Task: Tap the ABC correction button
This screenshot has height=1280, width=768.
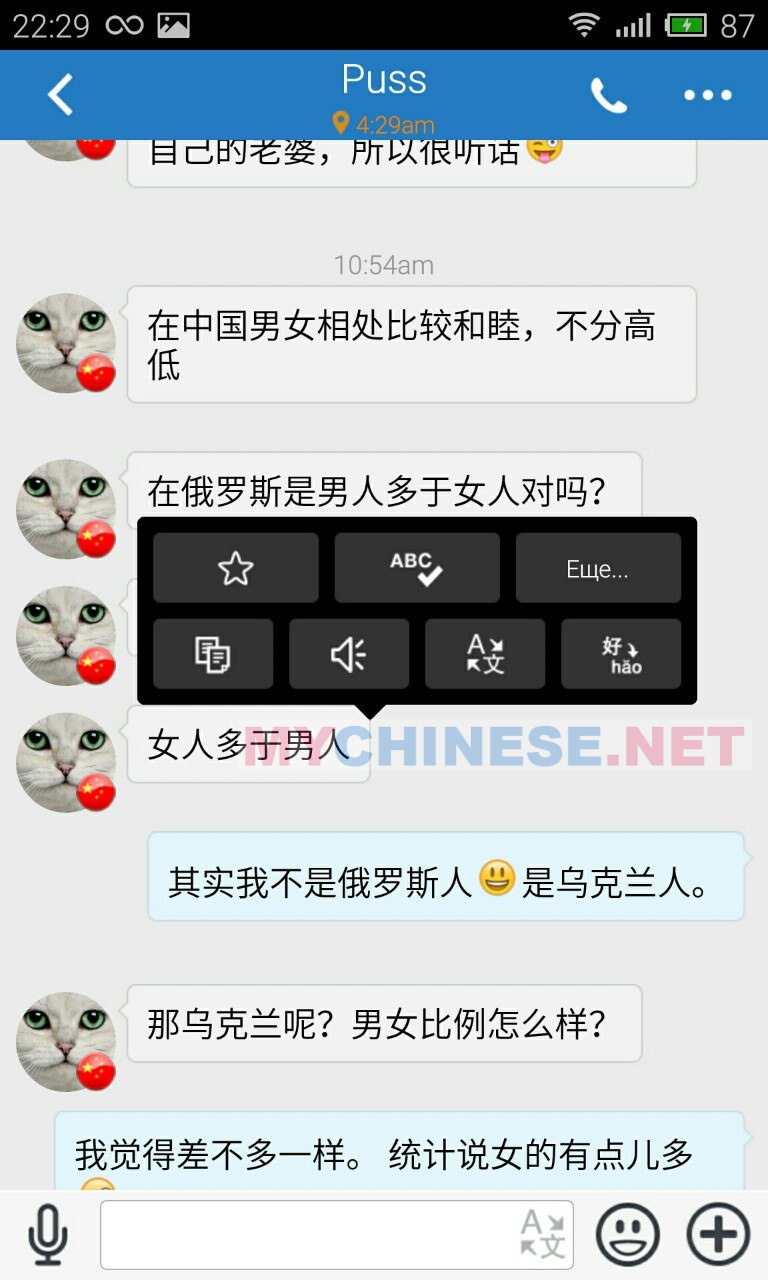Action: (x=417, y=568)
